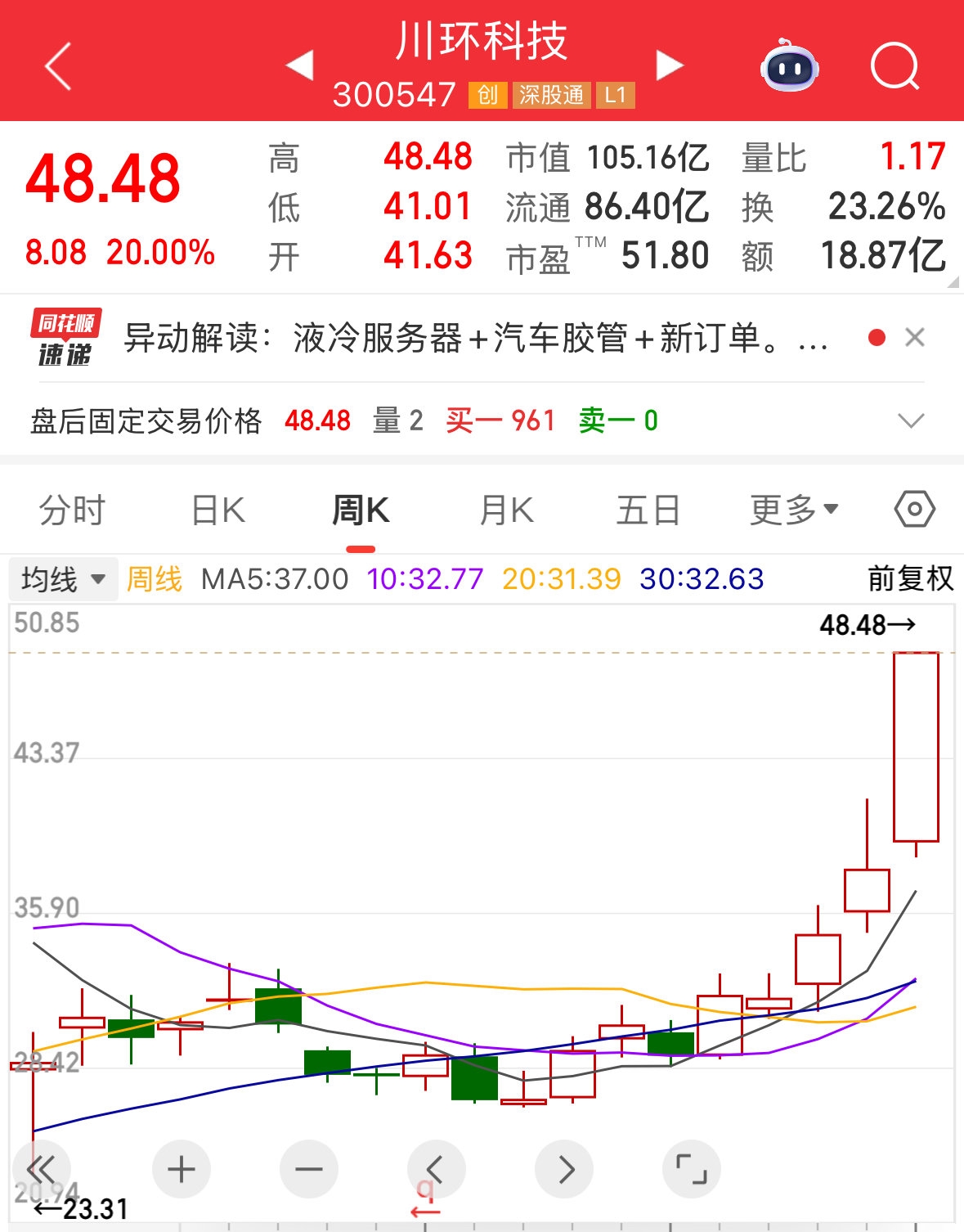Viewport: 964px width, 1232px height.
Task: Read the 异动解读 news item
Action: (x=474, y=338)
